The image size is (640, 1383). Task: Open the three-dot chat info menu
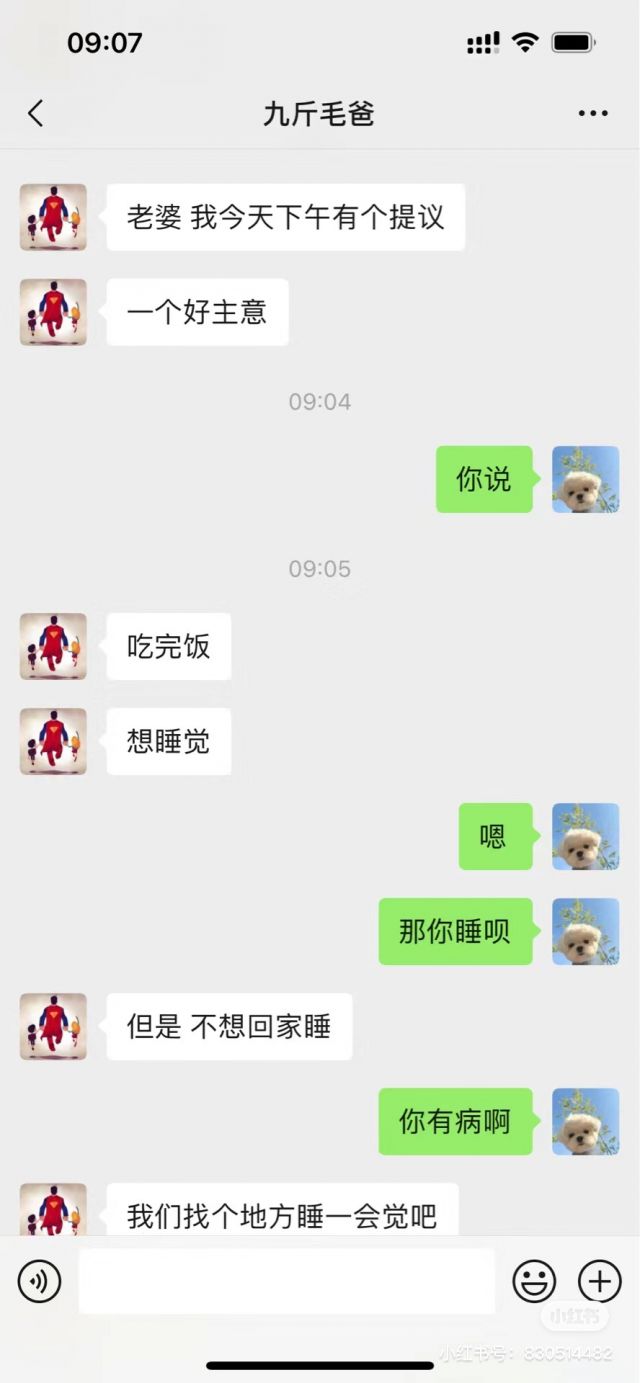coord(593,114)
